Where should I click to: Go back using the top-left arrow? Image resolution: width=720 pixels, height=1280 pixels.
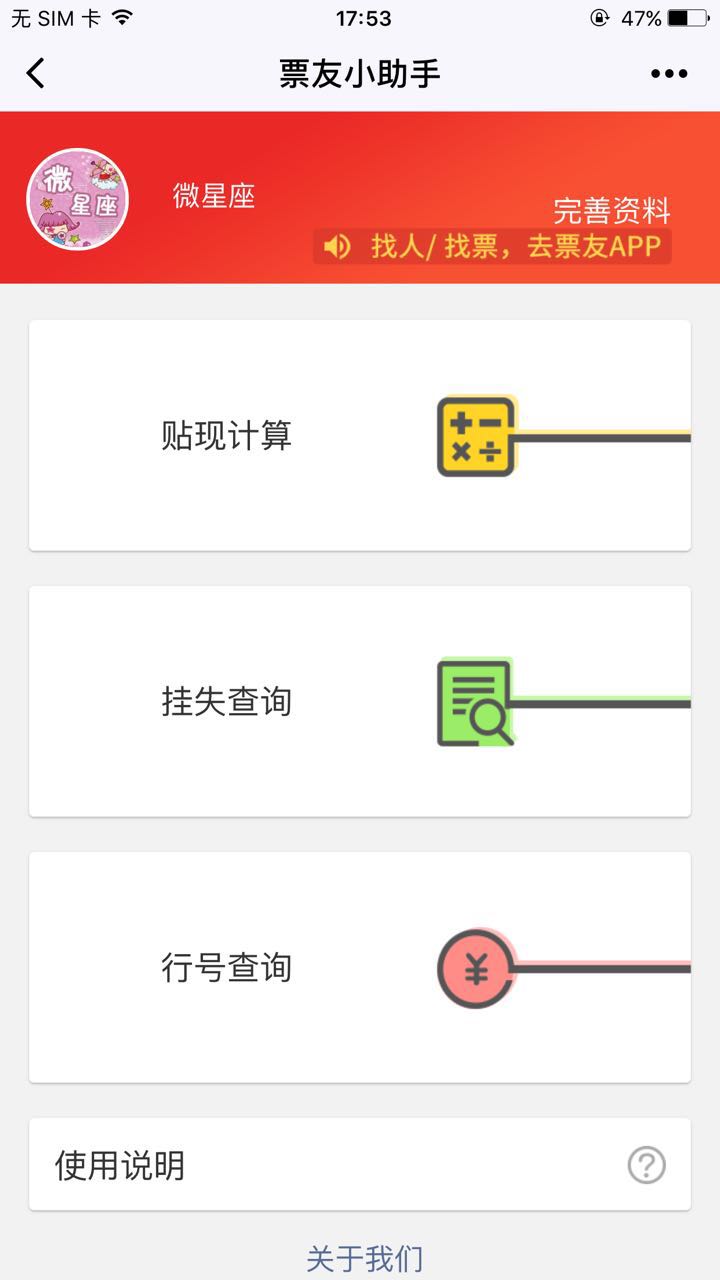coord(36,73)
